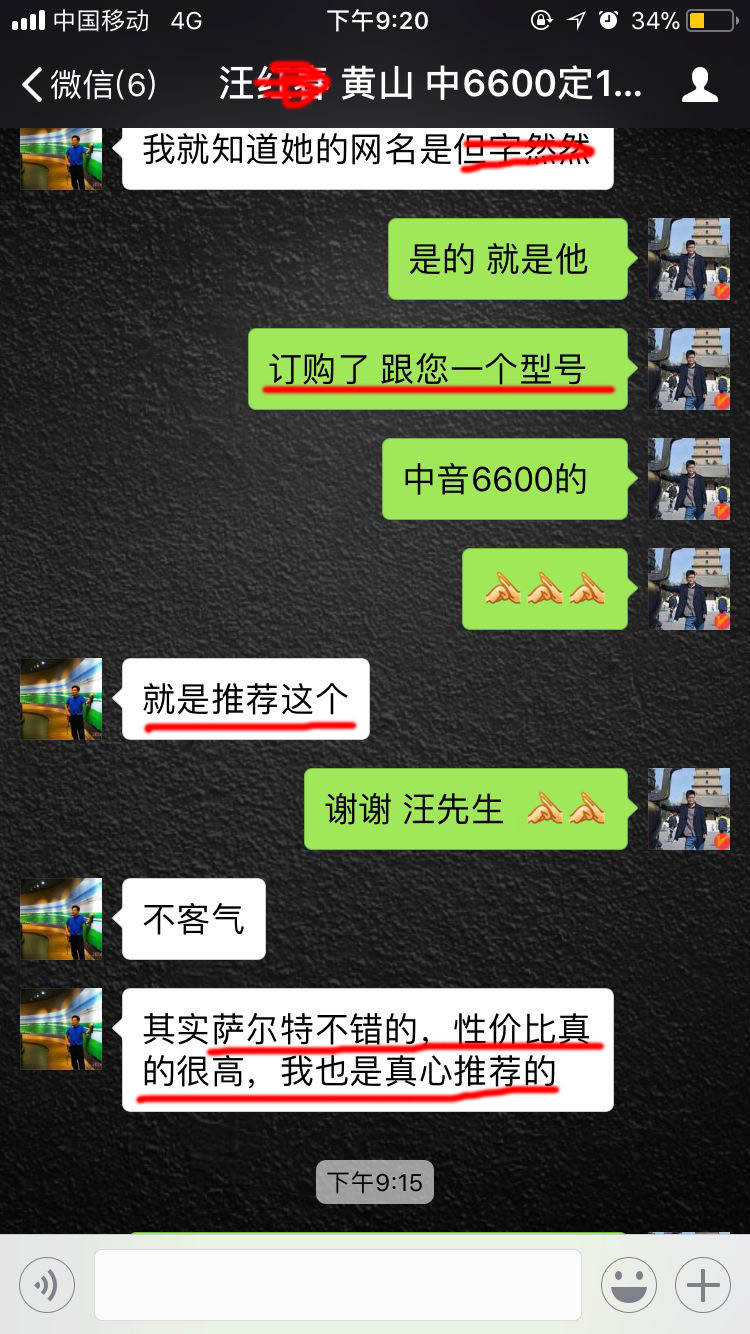This screenshot has width=750, height=1334.
Task: Open contact avatar beside 就是推荐这个
Action: pyautogui.click(x=61, y=699)
